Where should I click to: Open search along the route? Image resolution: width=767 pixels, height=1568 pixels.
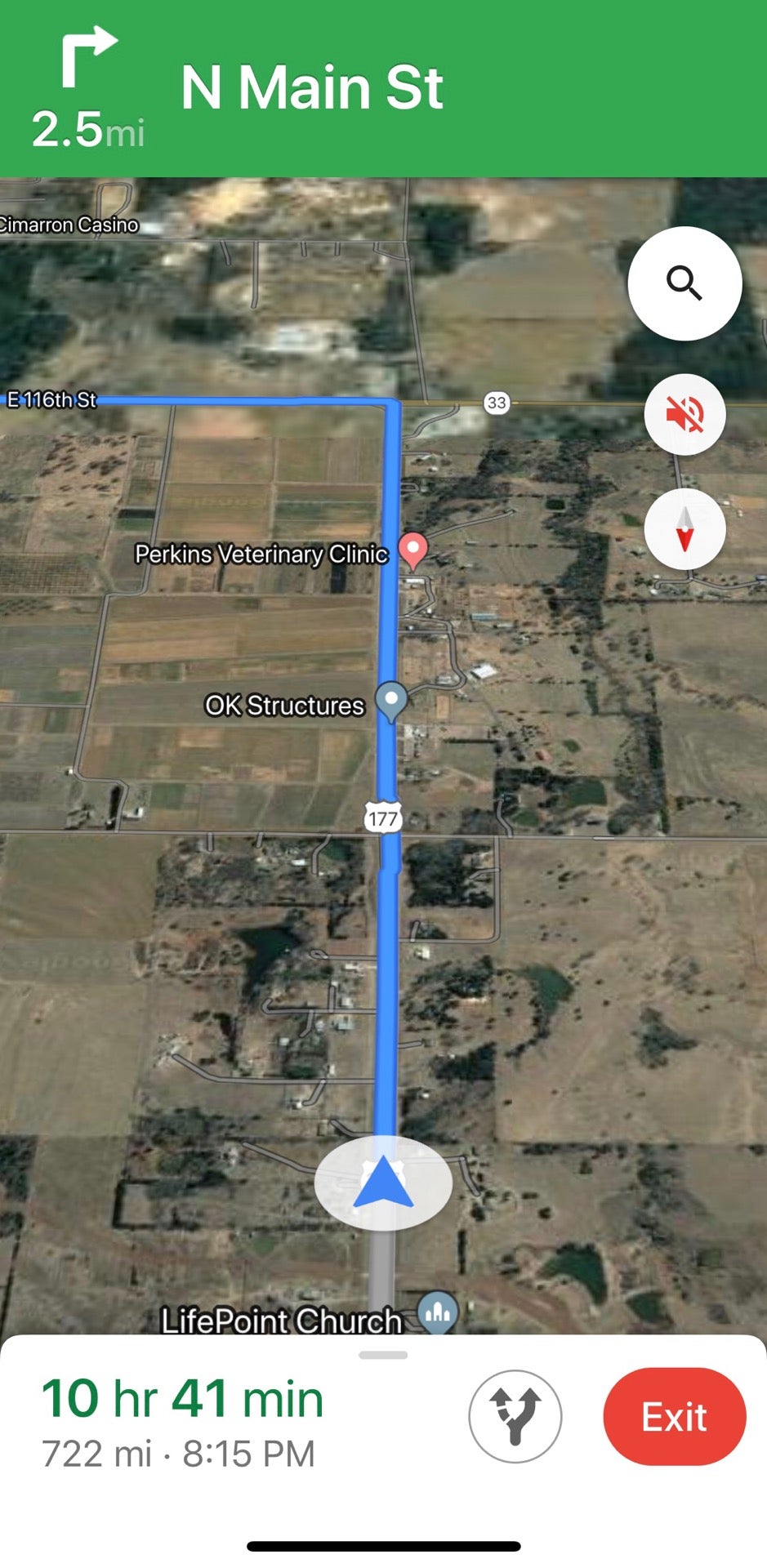coord(685,283)
